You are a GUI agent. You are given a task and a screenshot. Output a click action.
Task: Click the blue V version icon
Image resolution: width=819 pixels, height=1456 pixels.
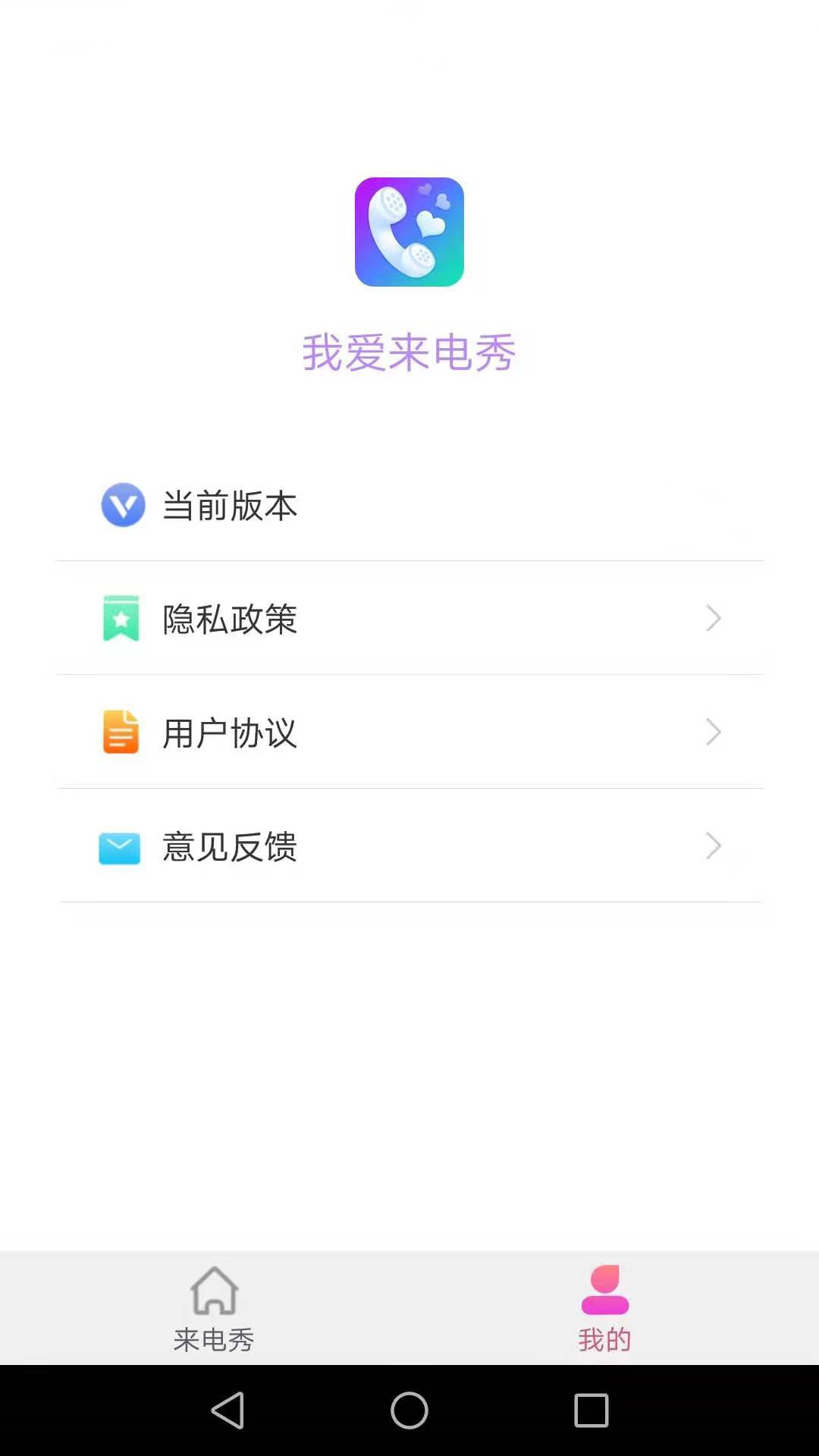click(x=121, y=505)
